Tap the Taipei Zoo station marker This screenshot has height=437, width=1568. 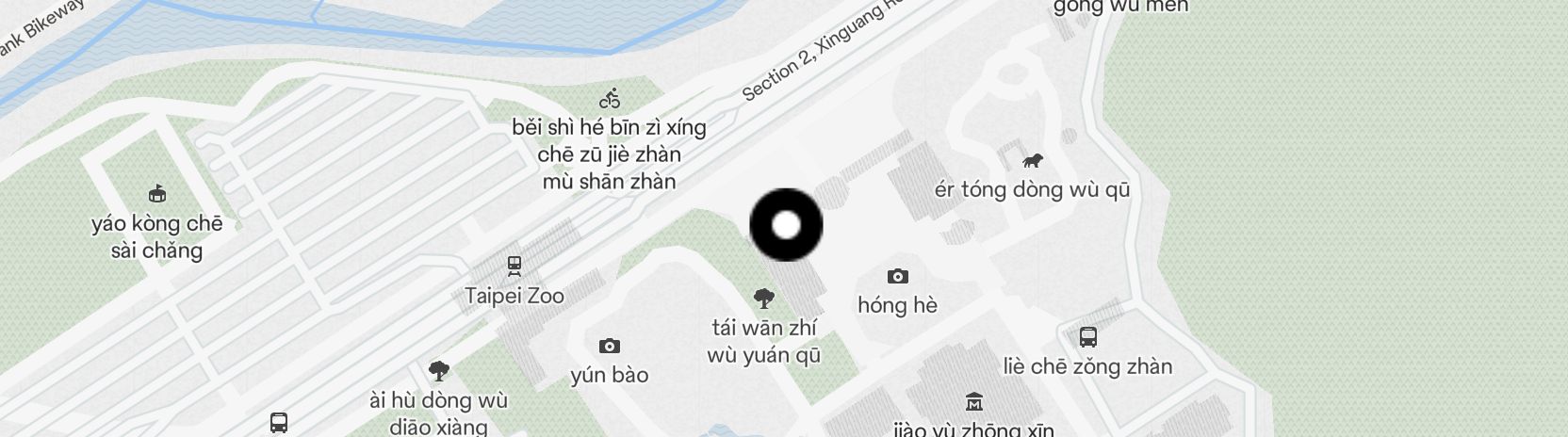tap(514, 267)
